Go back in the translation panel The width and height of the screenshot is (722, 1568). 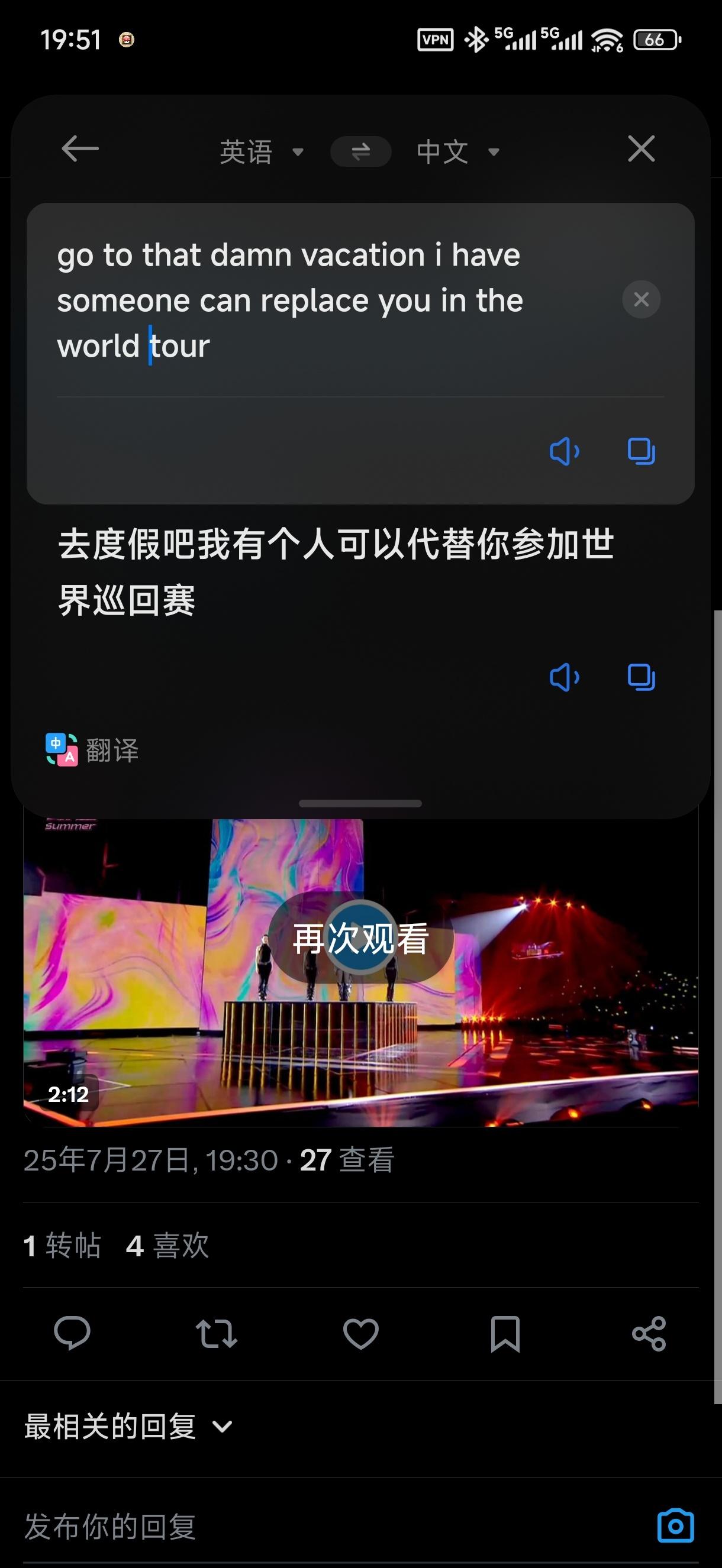point(80,149)
